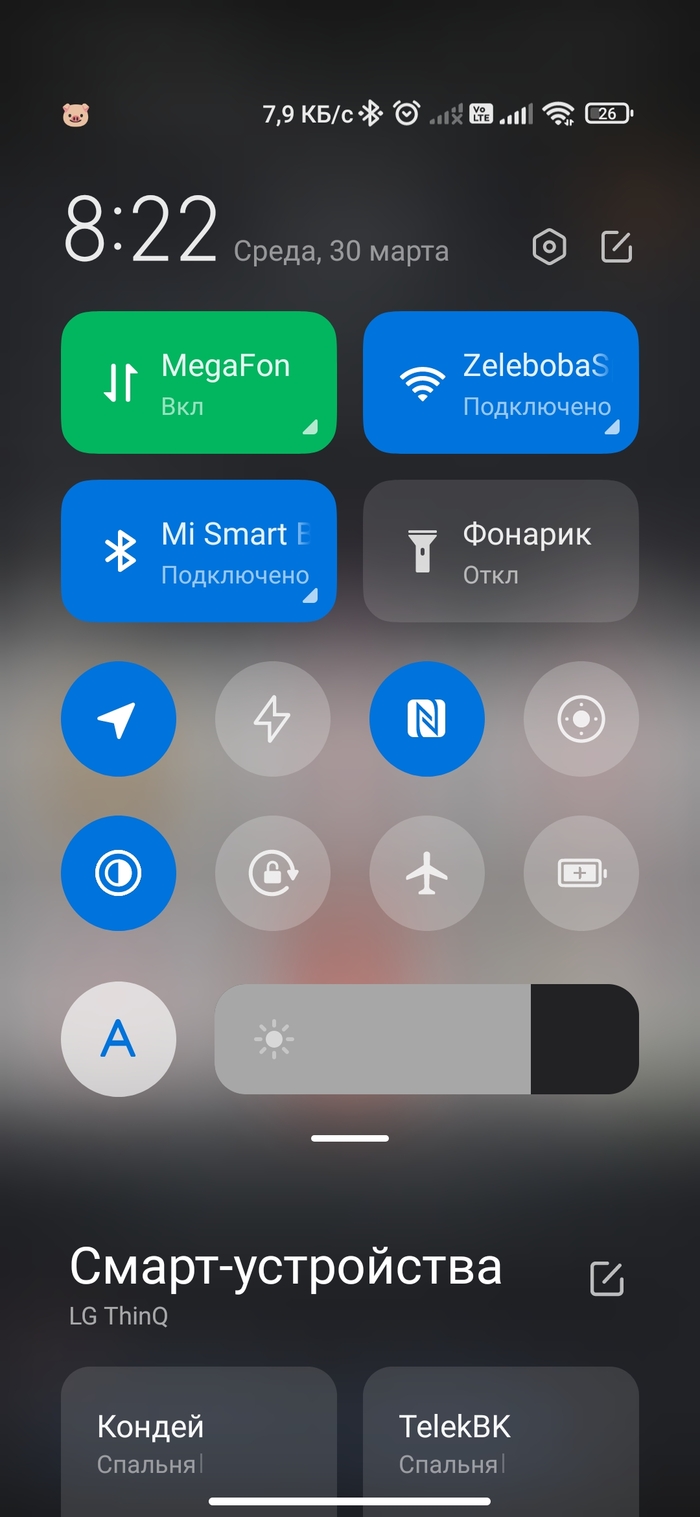Open settings via the hexagon gear icon
Screen dimensions: 700x1517
549,247
